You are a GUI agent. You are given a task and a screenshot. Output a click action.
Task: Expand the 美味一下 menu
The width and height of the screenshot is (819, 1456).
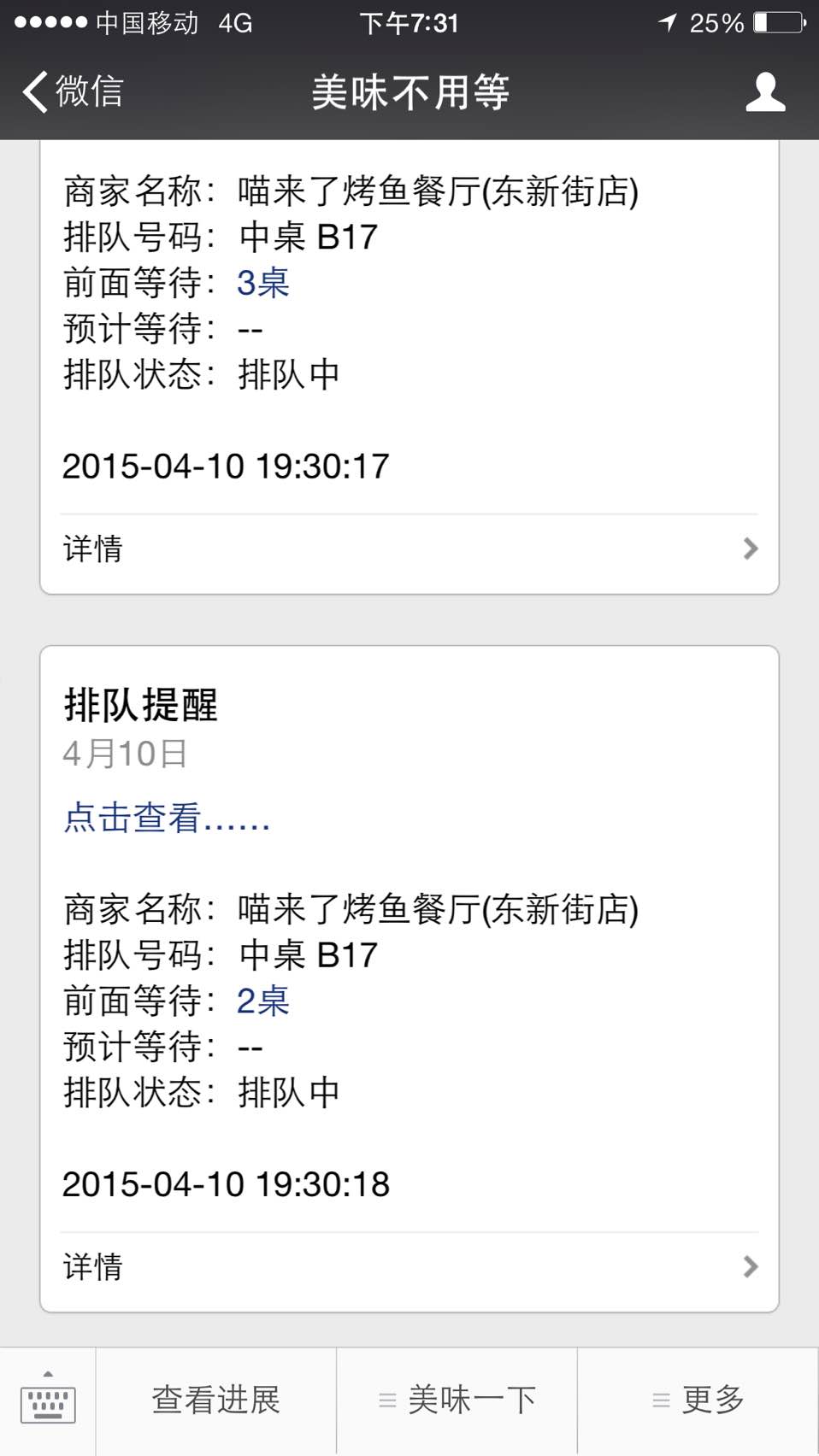[457, 1400]
